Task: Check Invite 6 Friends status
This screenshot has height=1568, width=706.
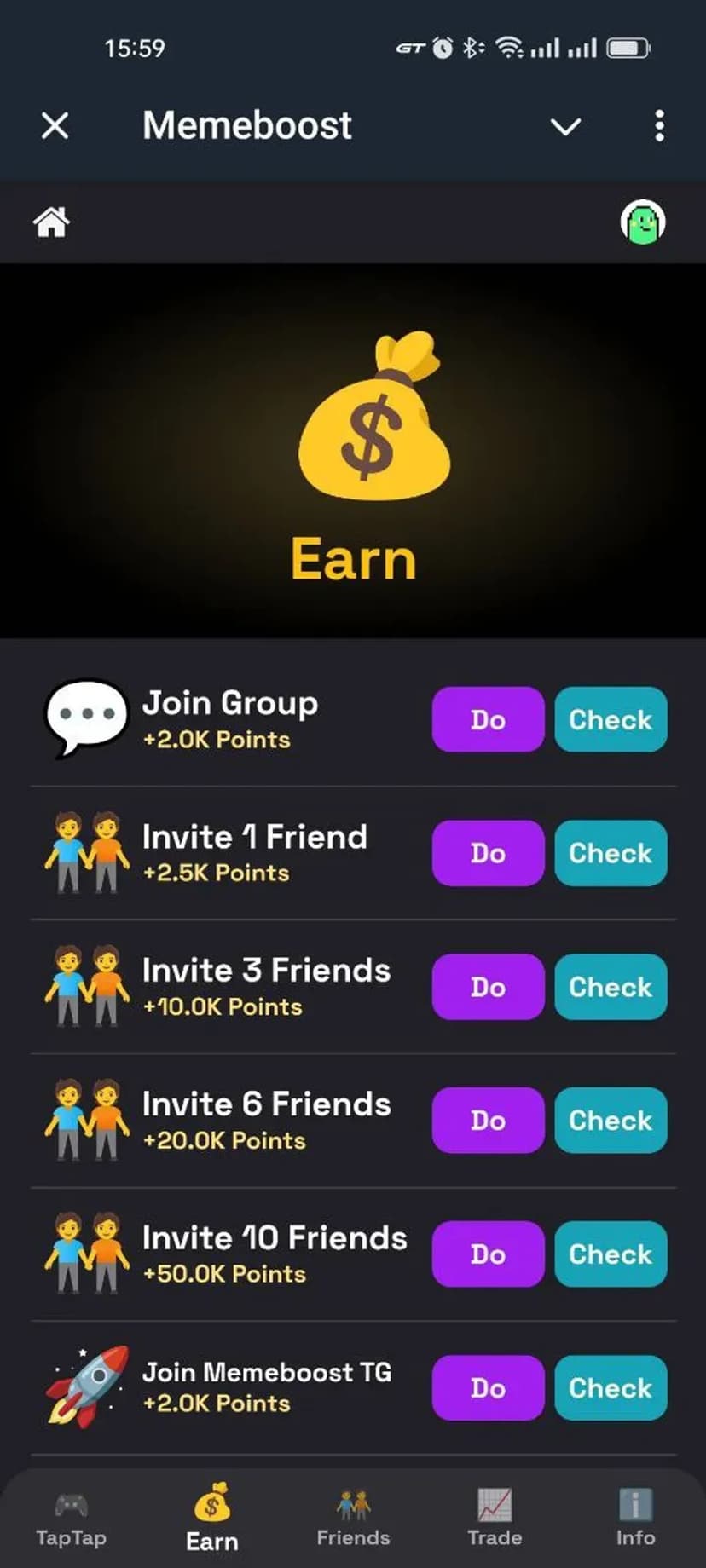Action: tap(611, 1121)
